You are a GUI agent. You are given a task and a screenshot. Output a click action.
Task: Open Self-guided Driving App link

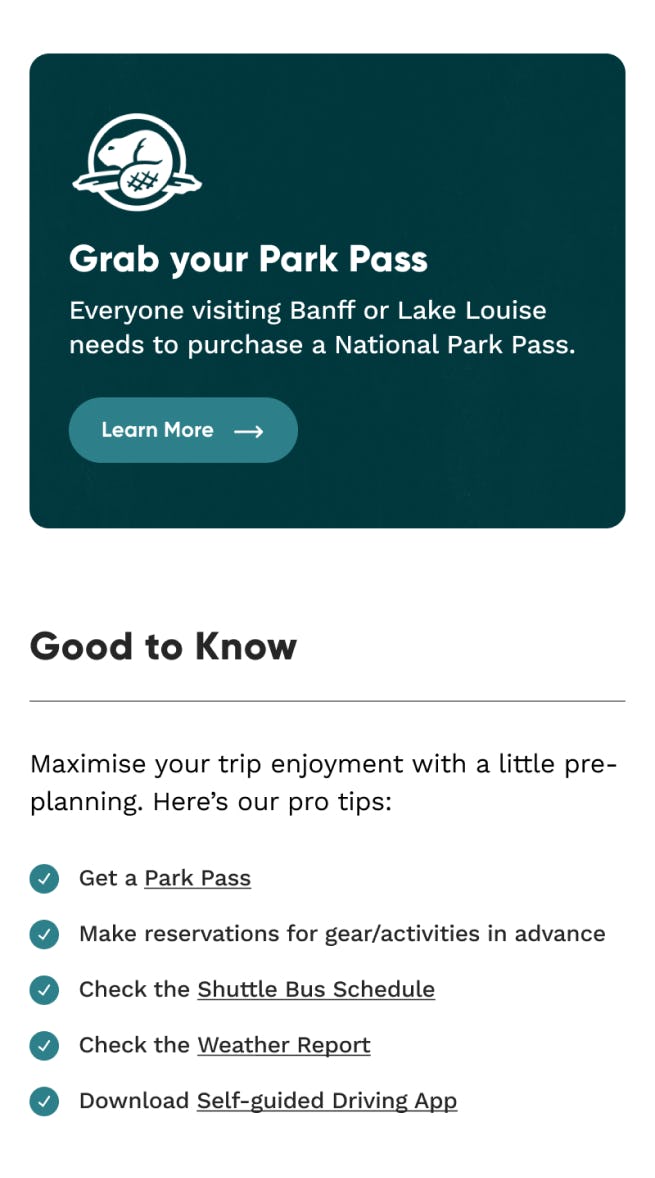[326, 1101]
